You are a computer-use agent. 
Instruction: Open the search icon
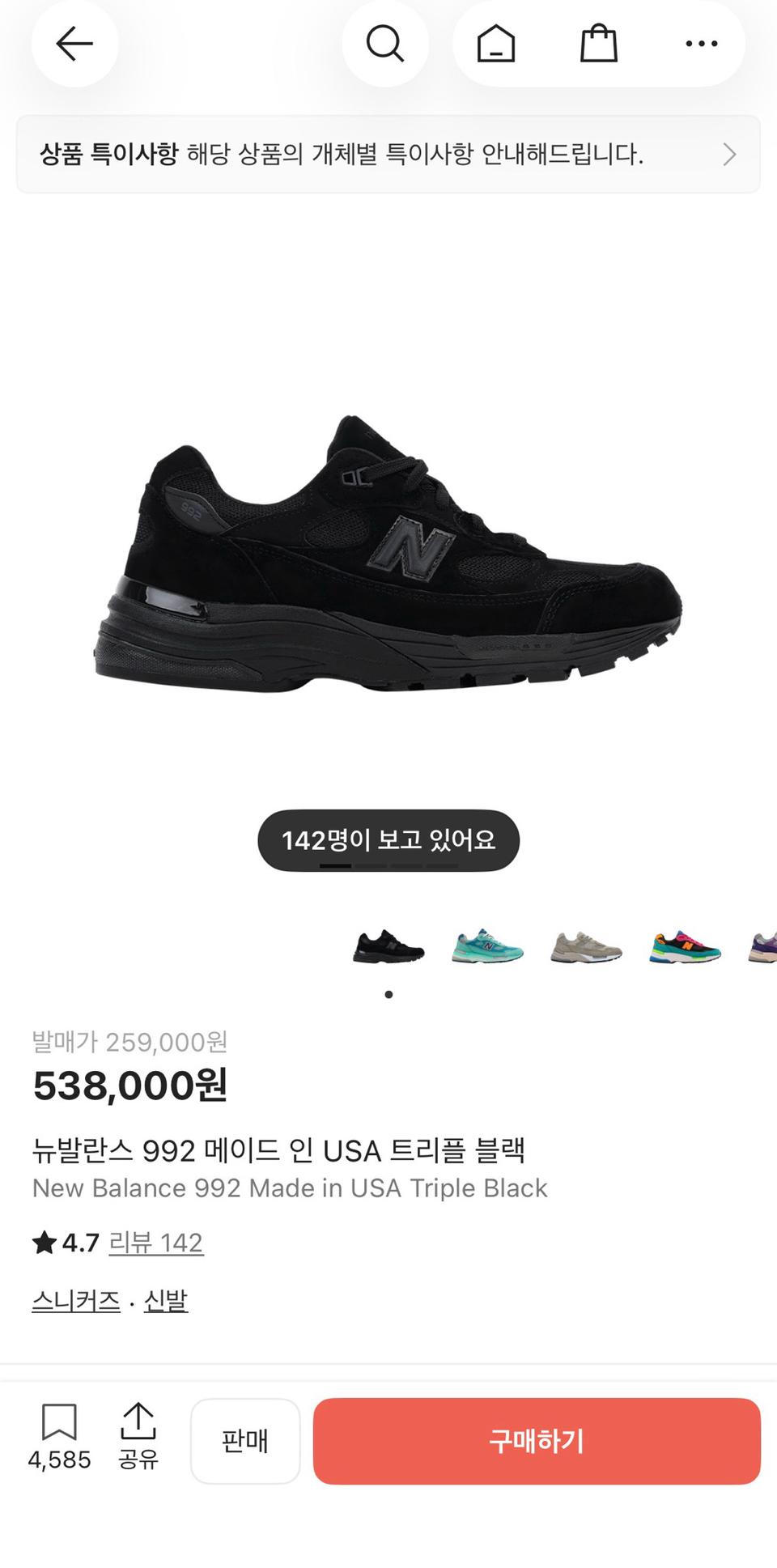385,44
